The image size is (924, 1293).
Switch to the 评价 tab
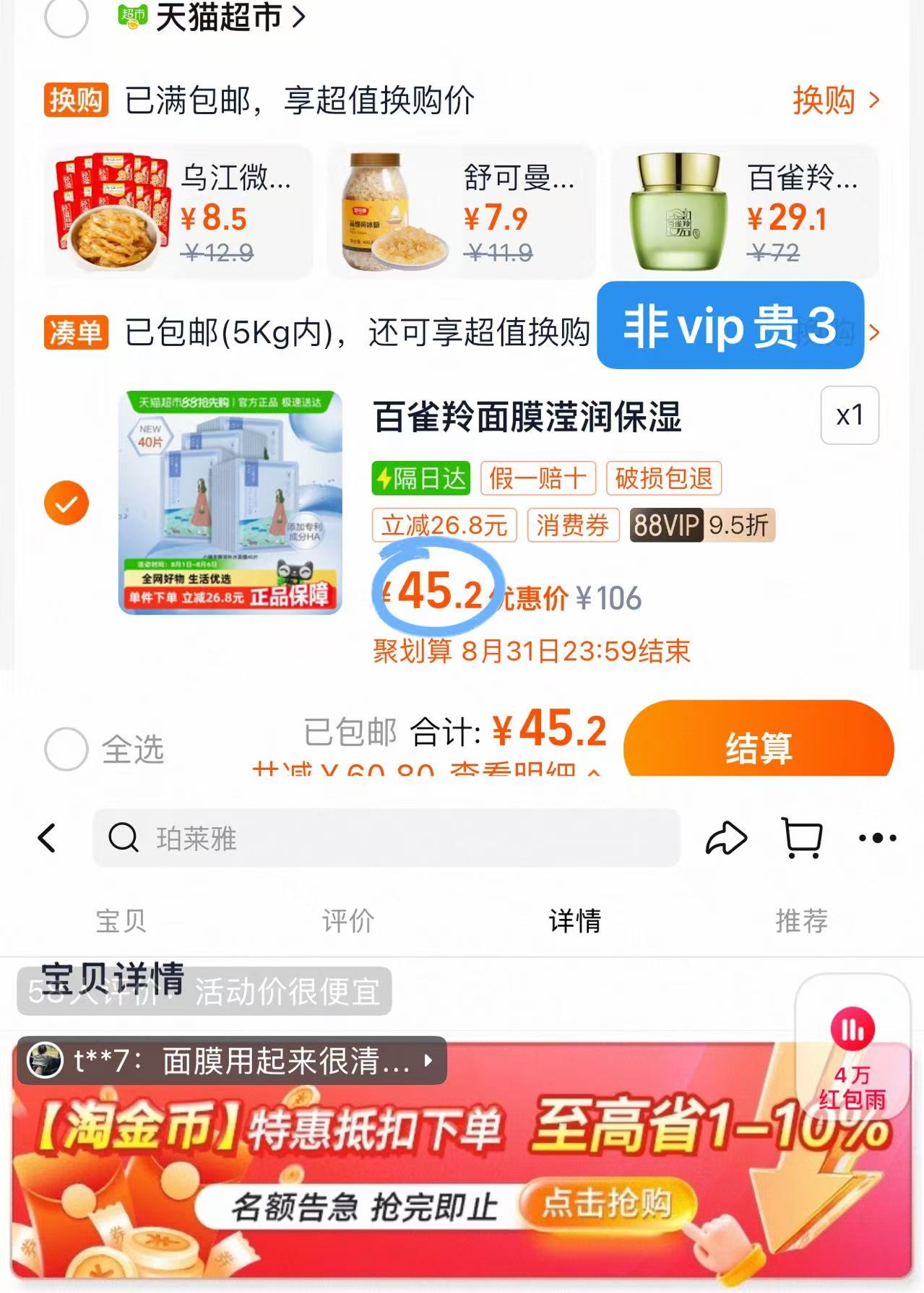pyautogui.click(x=347, y=920)
